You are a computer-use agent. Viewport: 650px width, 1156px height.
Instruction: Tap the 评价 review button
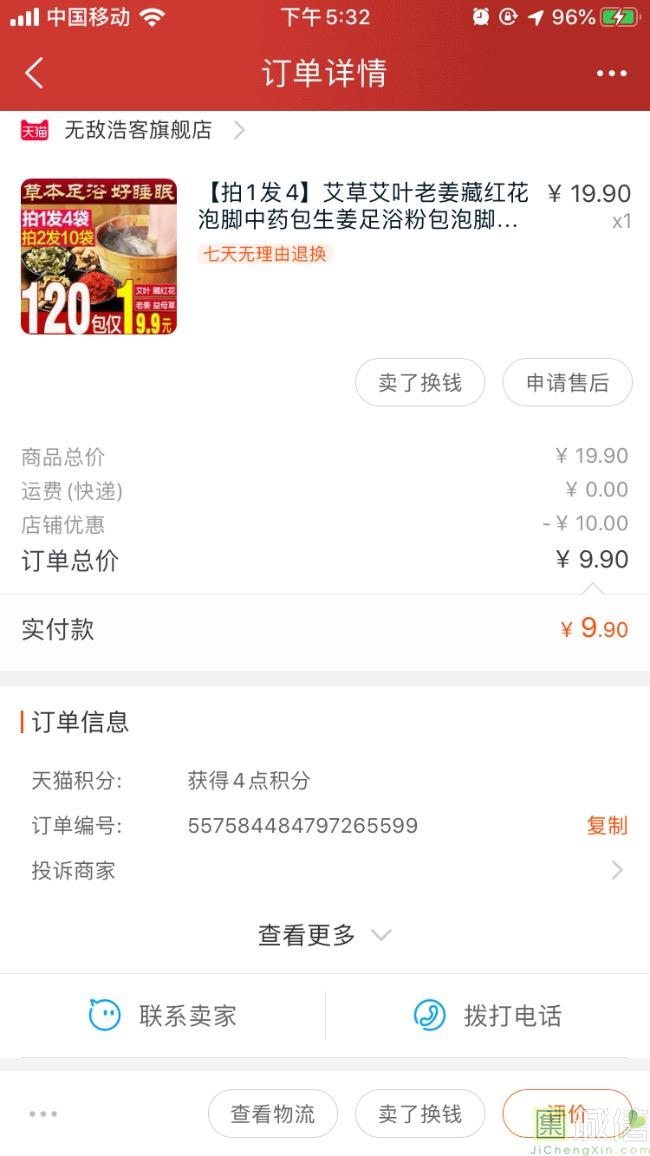click(x=567, y=1113)
